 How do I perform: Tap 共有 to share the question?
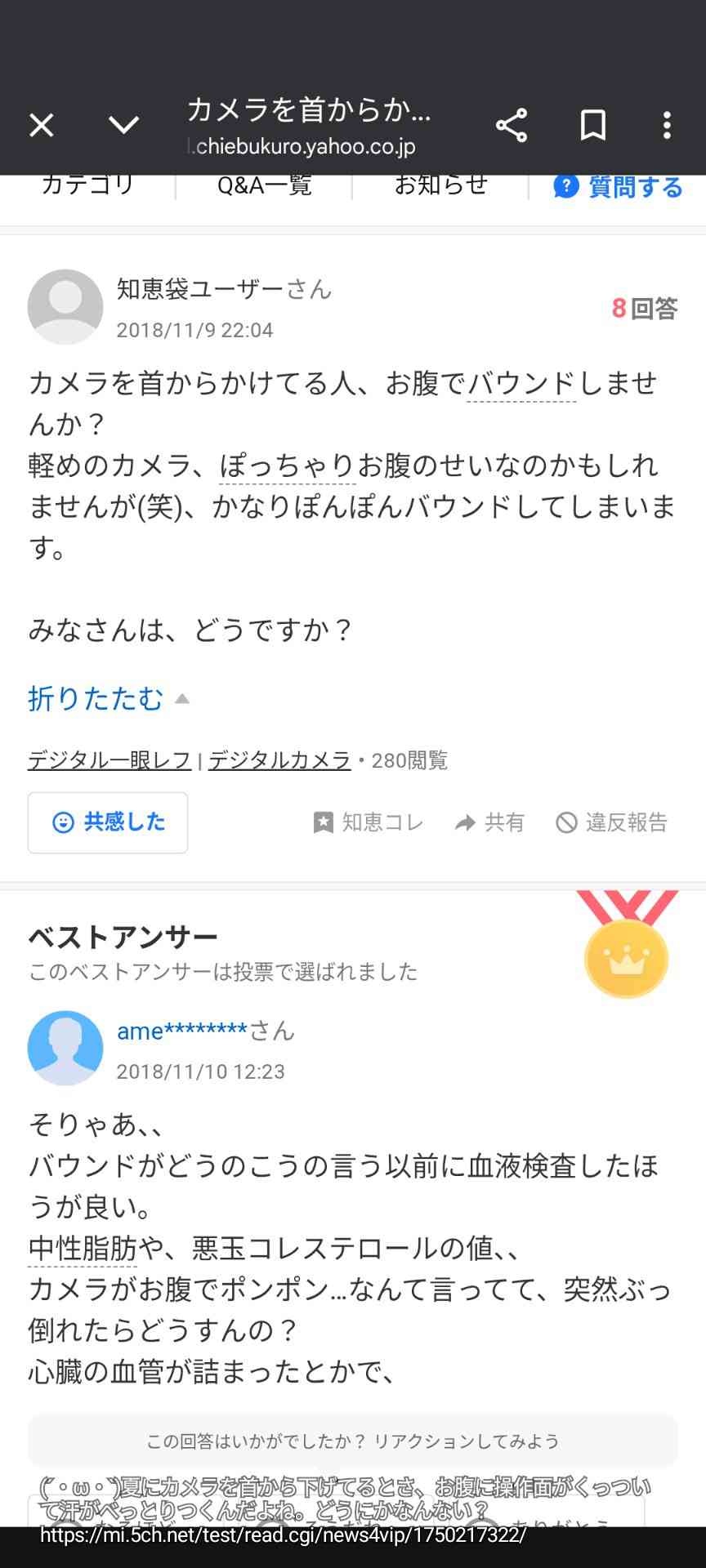pyautogui.click(x=489, y=822)
